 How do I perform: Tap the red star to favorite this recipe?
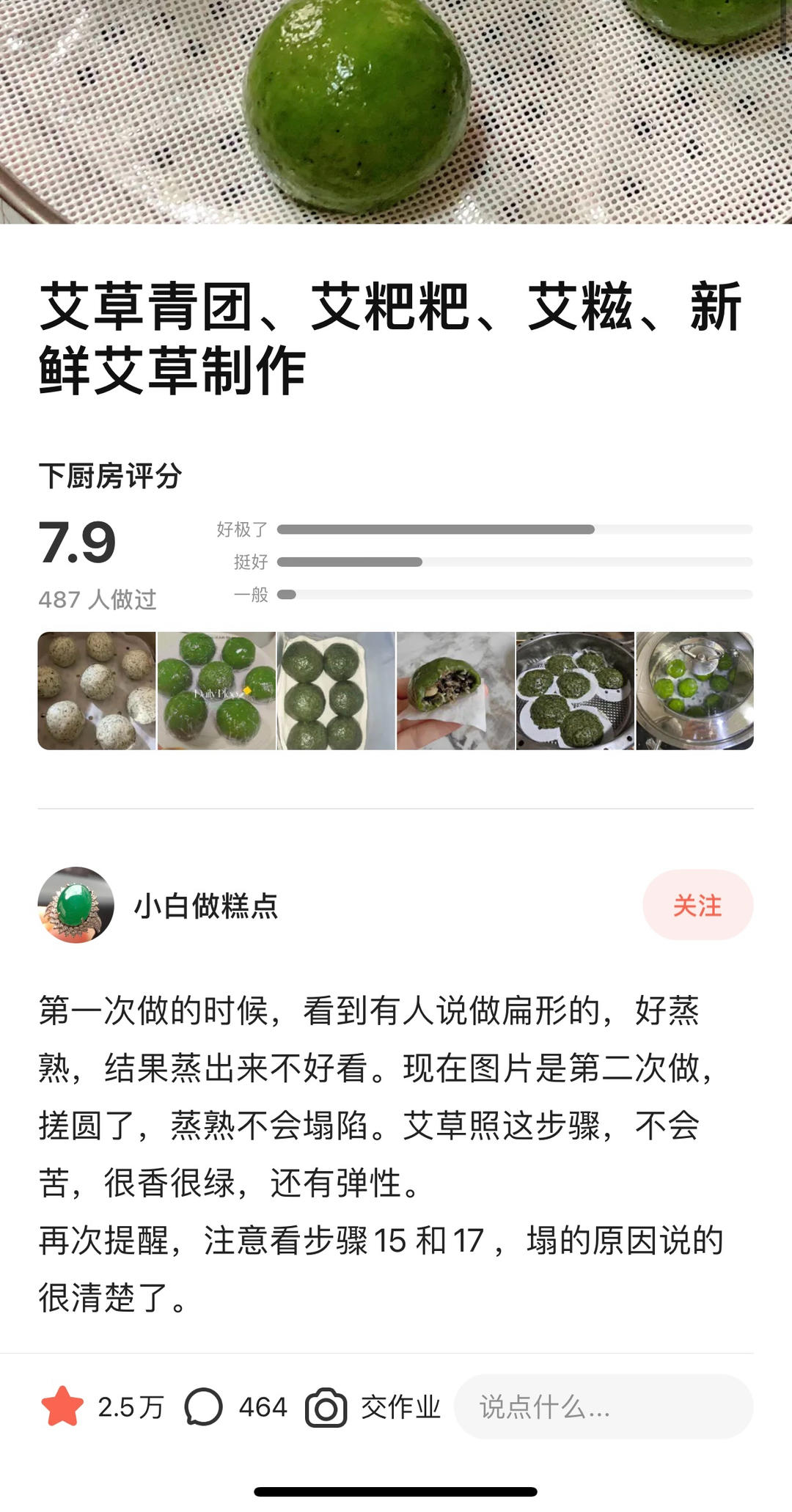[62, 1406]
